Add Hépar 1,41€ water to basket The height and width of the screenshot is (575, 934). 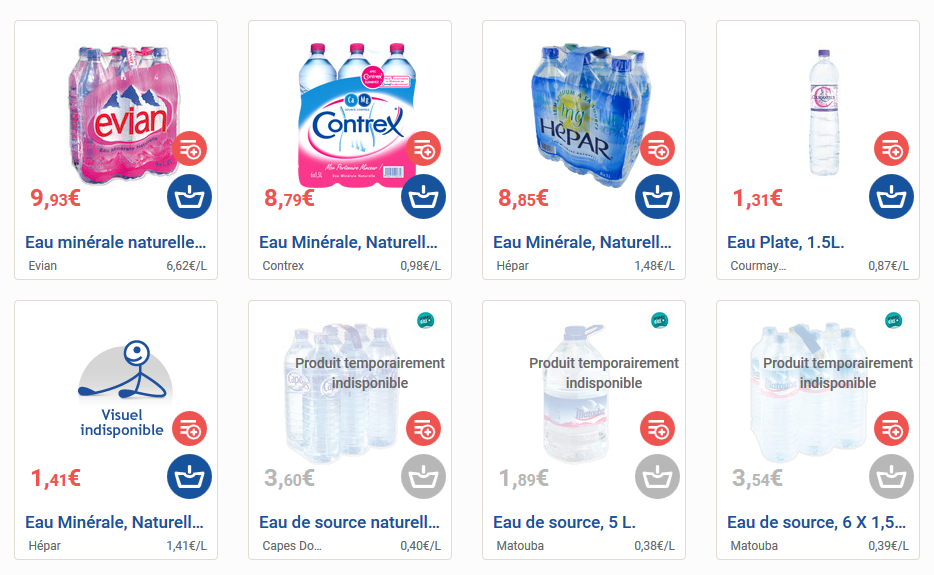(x=189, y=476)
